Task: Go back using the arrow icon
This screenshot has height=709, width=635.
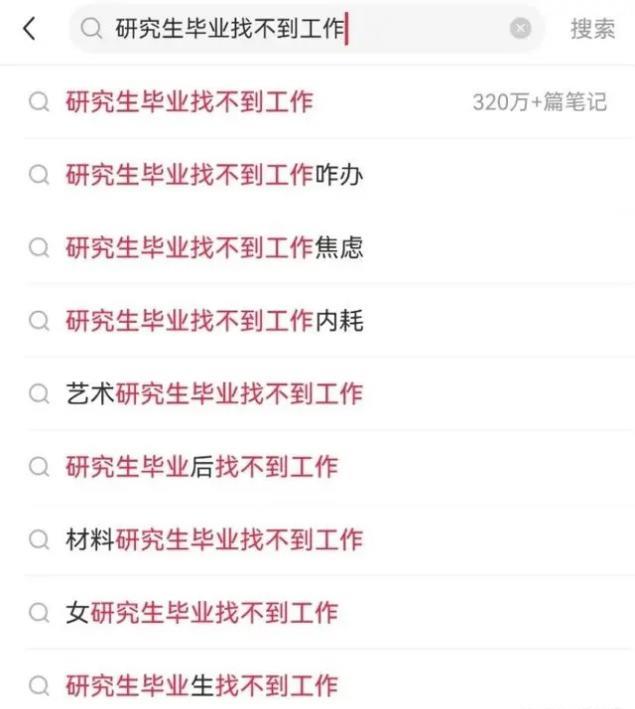Action: [x=28, y=29]
